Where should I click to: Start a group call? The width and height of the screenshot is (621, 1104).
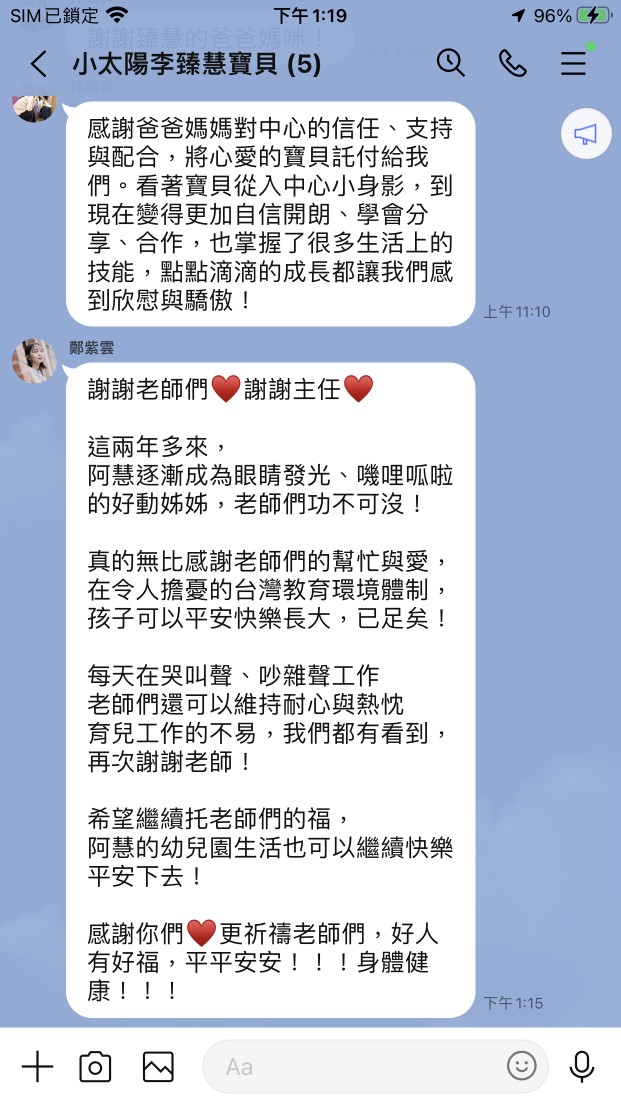coord(513,63)
